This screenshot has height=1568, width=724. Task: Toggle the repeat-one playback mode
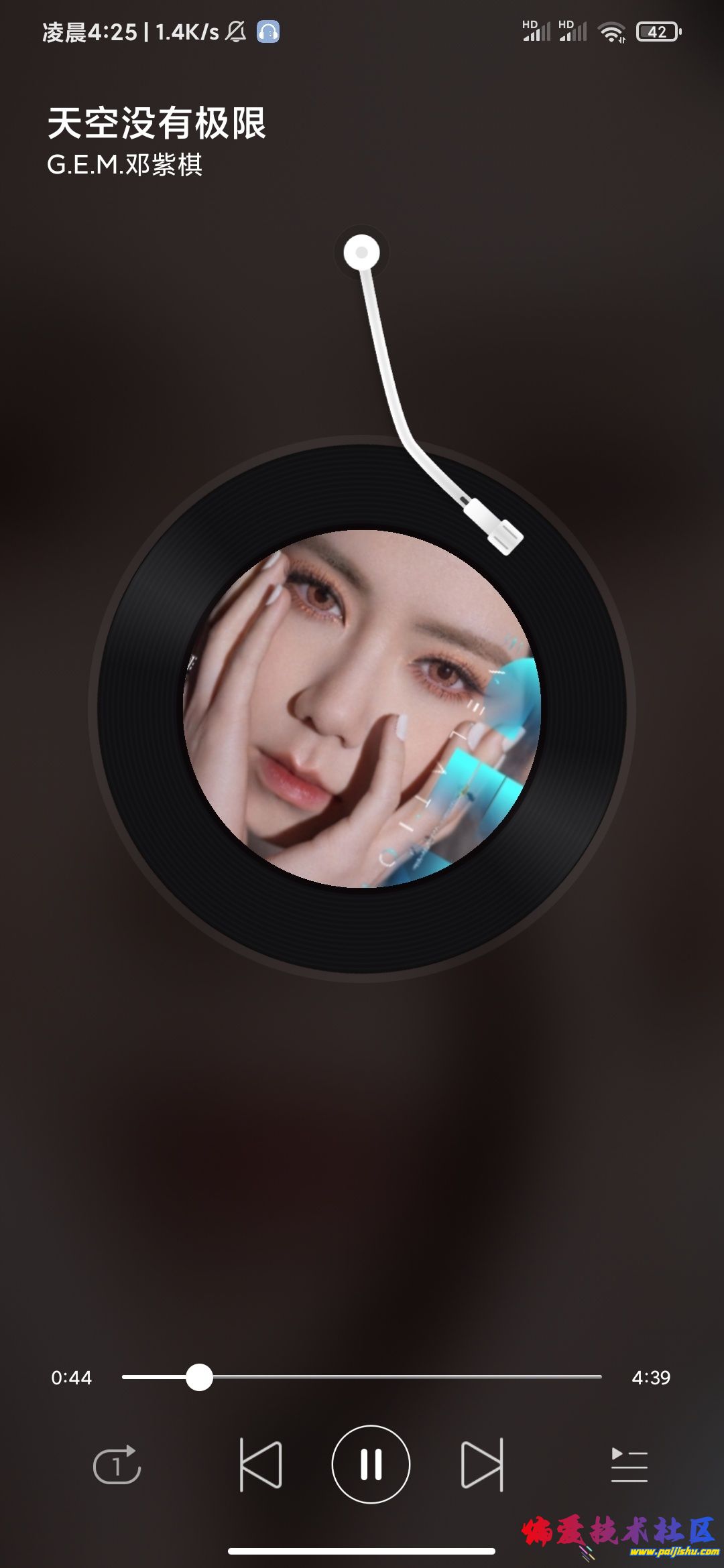pos(117,1465)
